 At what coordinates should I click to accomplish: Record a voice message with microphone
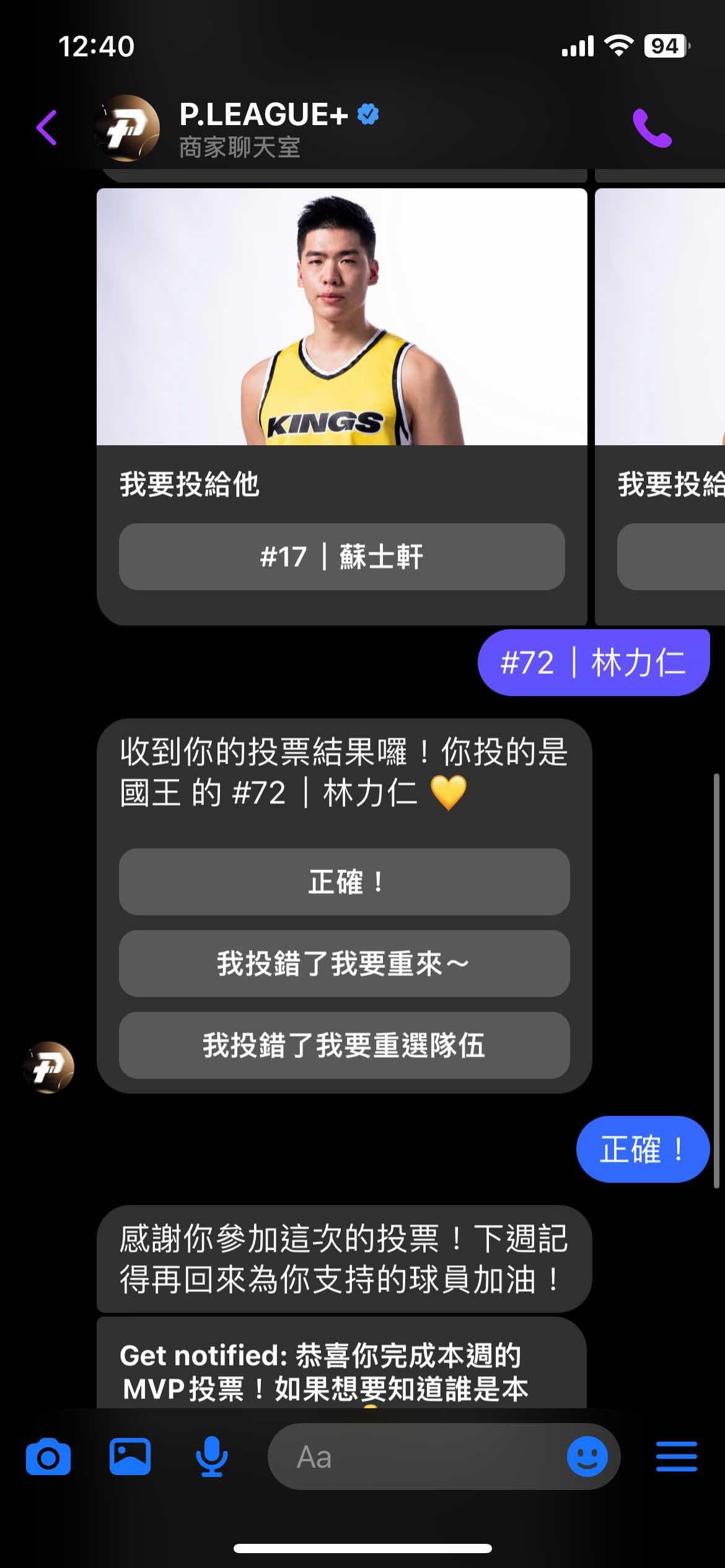(211, 1457)
